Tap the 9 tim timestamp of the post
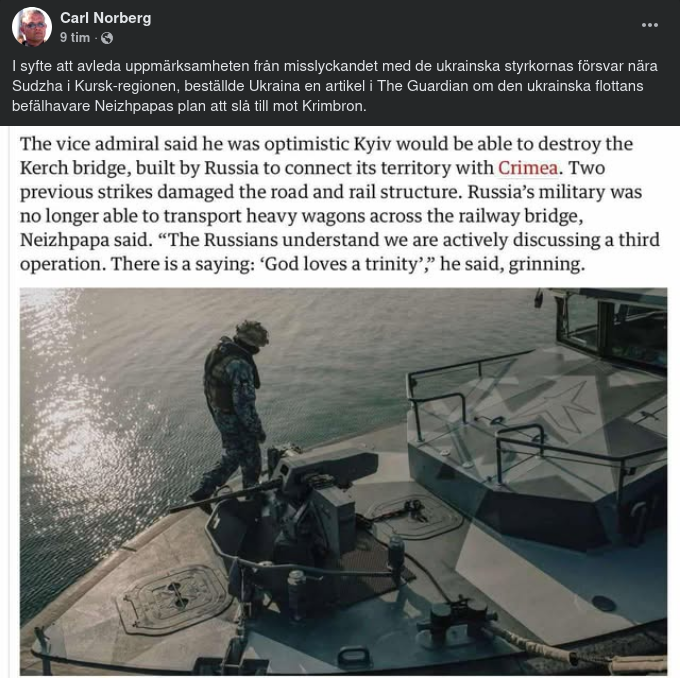The width and height of the screenshot is (680, 678). 75,37
